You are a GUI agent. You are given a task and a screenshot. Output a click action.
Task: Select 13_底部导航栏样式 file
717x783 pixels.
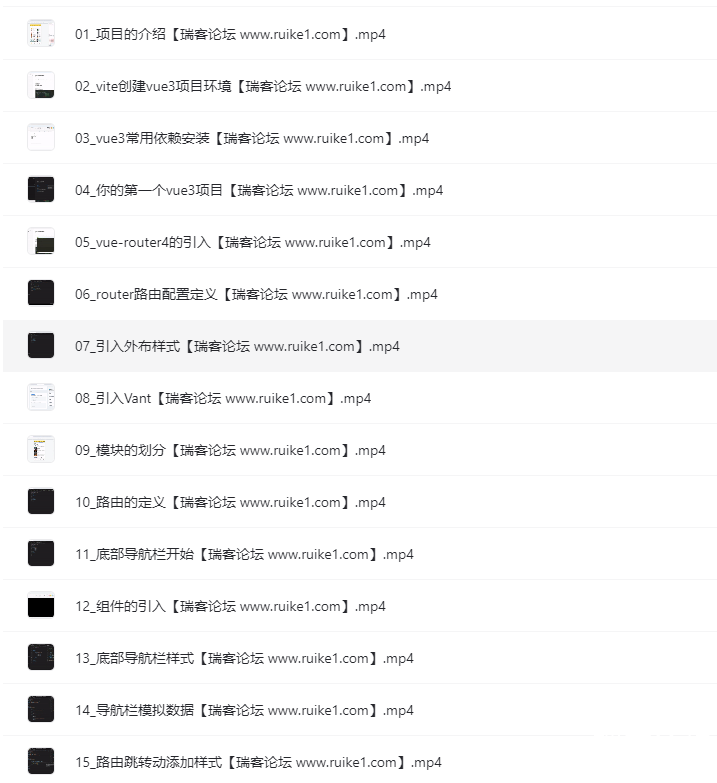coord(244,658)
